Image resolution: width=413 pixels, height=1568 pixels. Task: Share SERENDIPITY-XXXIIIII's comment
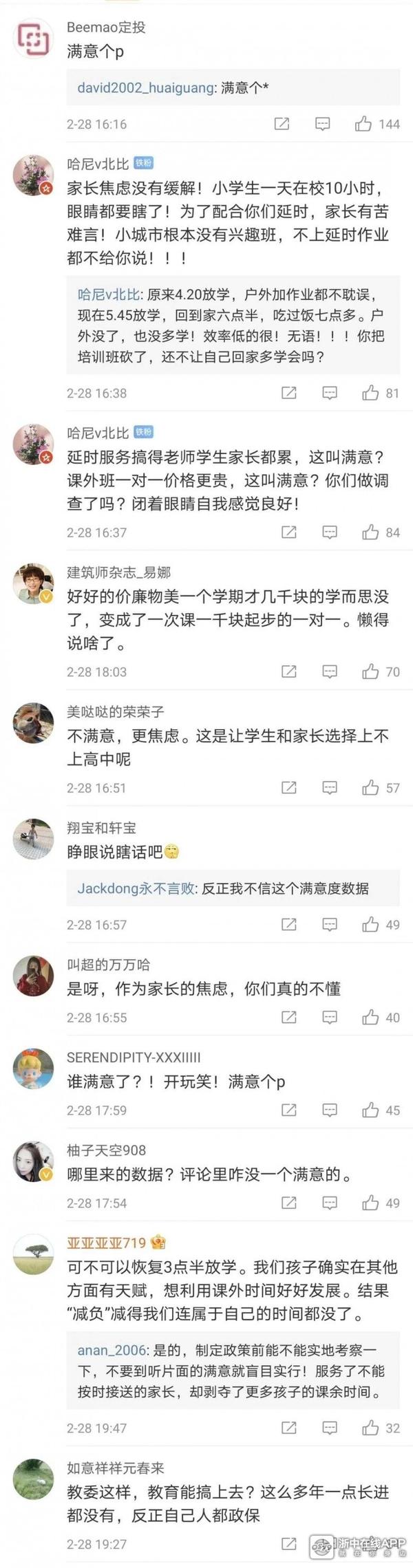point(289,1110)
